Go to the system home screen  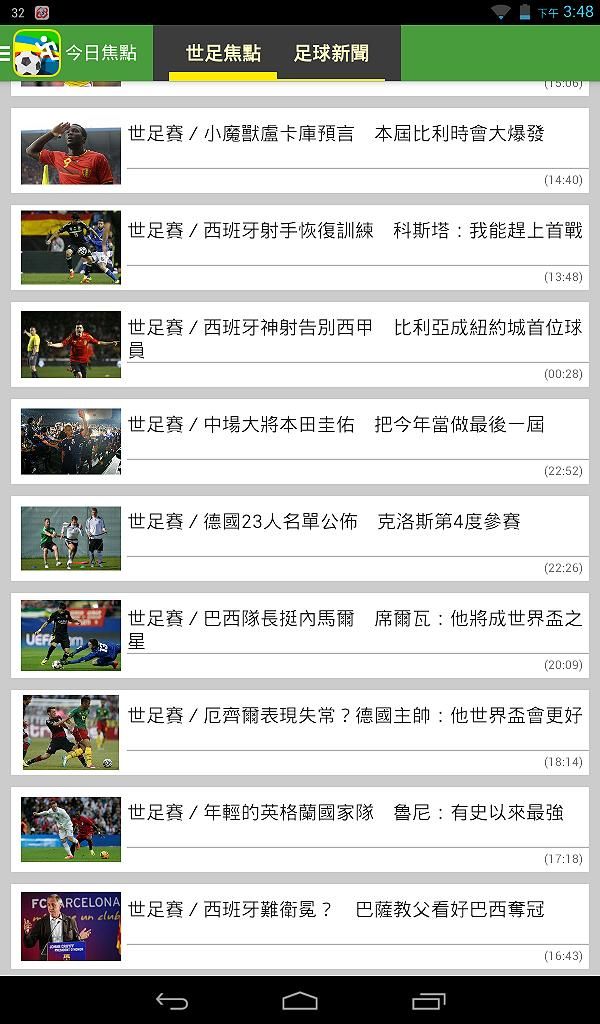click(300, 1001)
